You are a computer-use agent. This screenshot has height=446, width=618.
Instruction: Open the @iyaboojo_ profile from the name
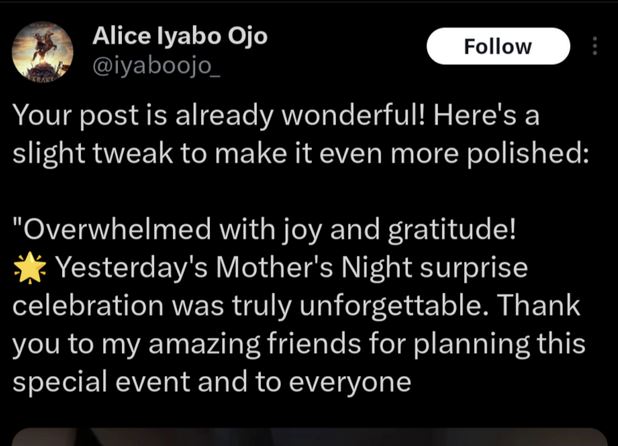179,37
